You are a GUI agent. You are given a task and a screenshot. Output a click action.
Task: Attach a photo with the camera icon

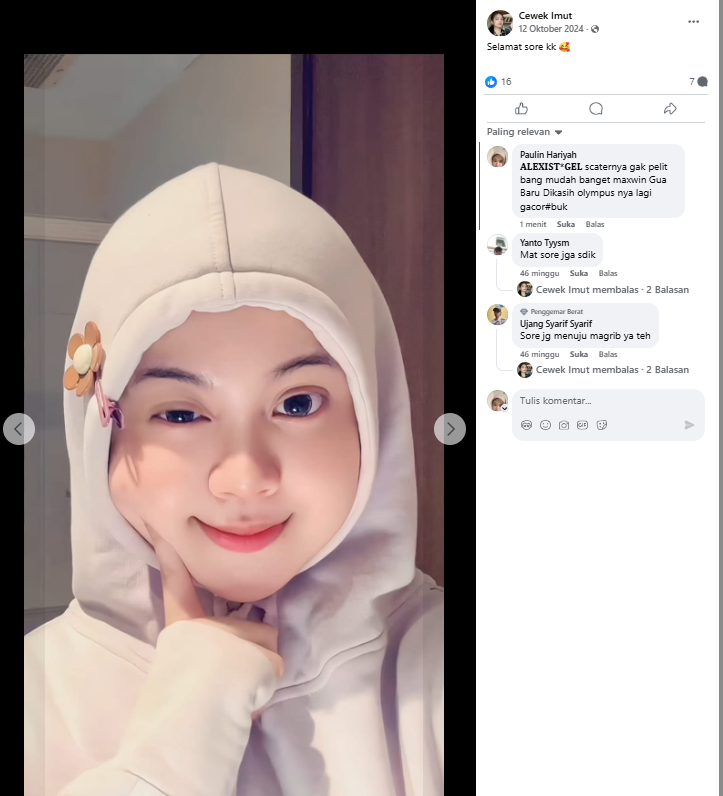click(x=564, y=425)
